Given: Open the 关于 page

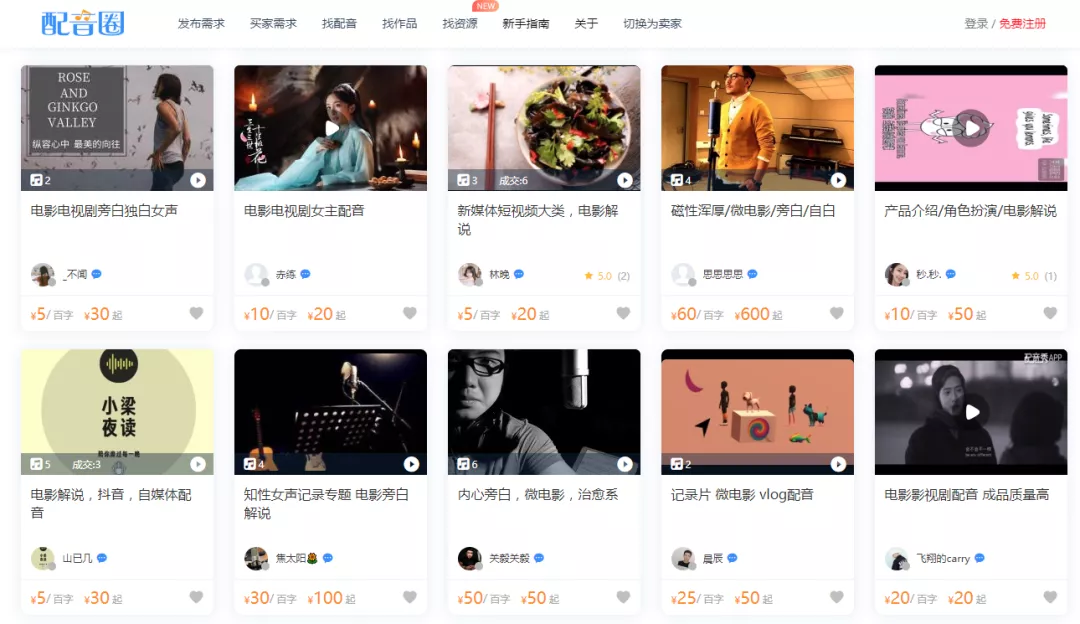Looking at the screenshot, I should [x=586, y=23].
